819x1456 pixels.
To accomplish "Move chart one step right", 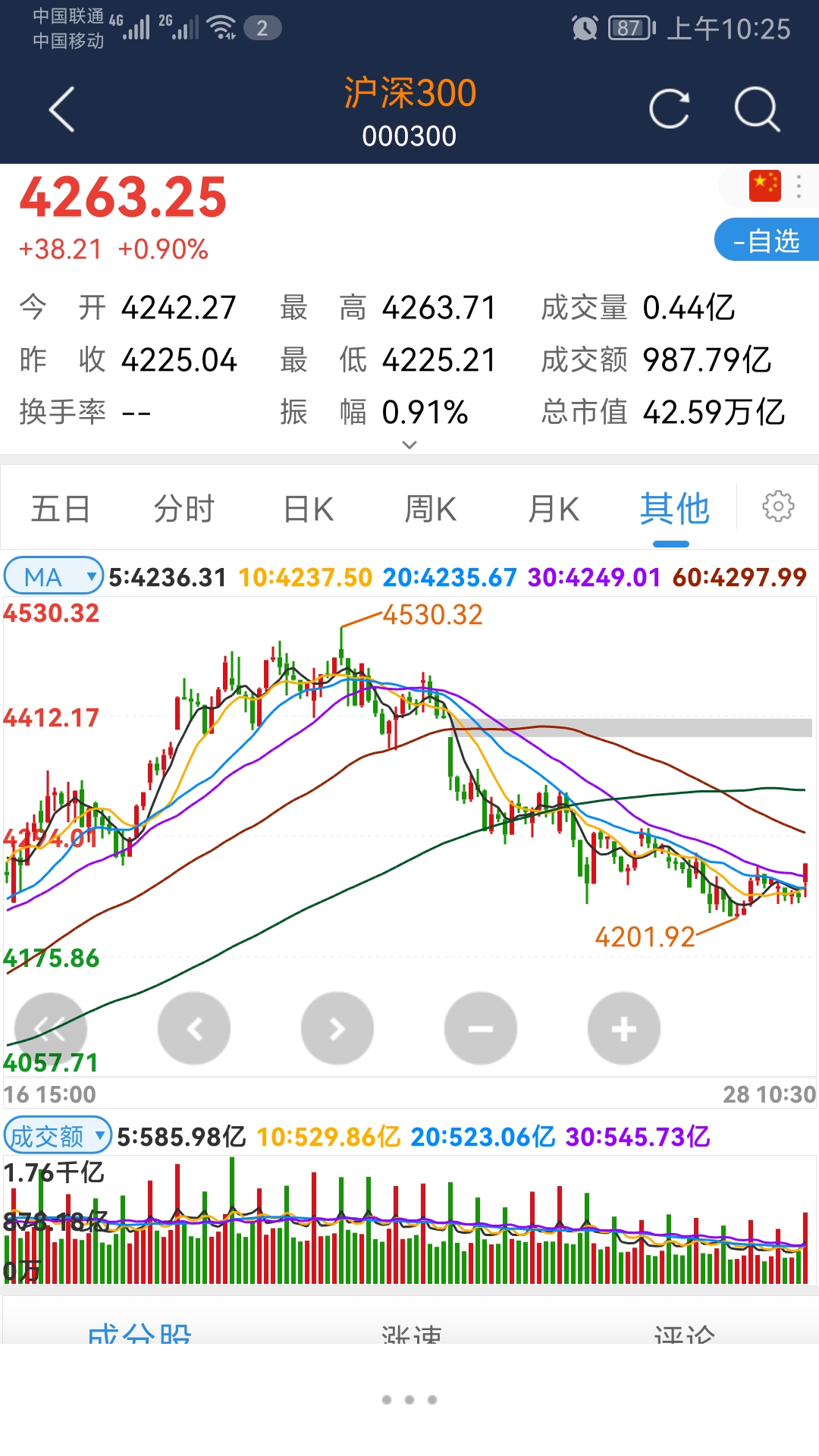I will pyautogui.click(x=337, y=1028).
